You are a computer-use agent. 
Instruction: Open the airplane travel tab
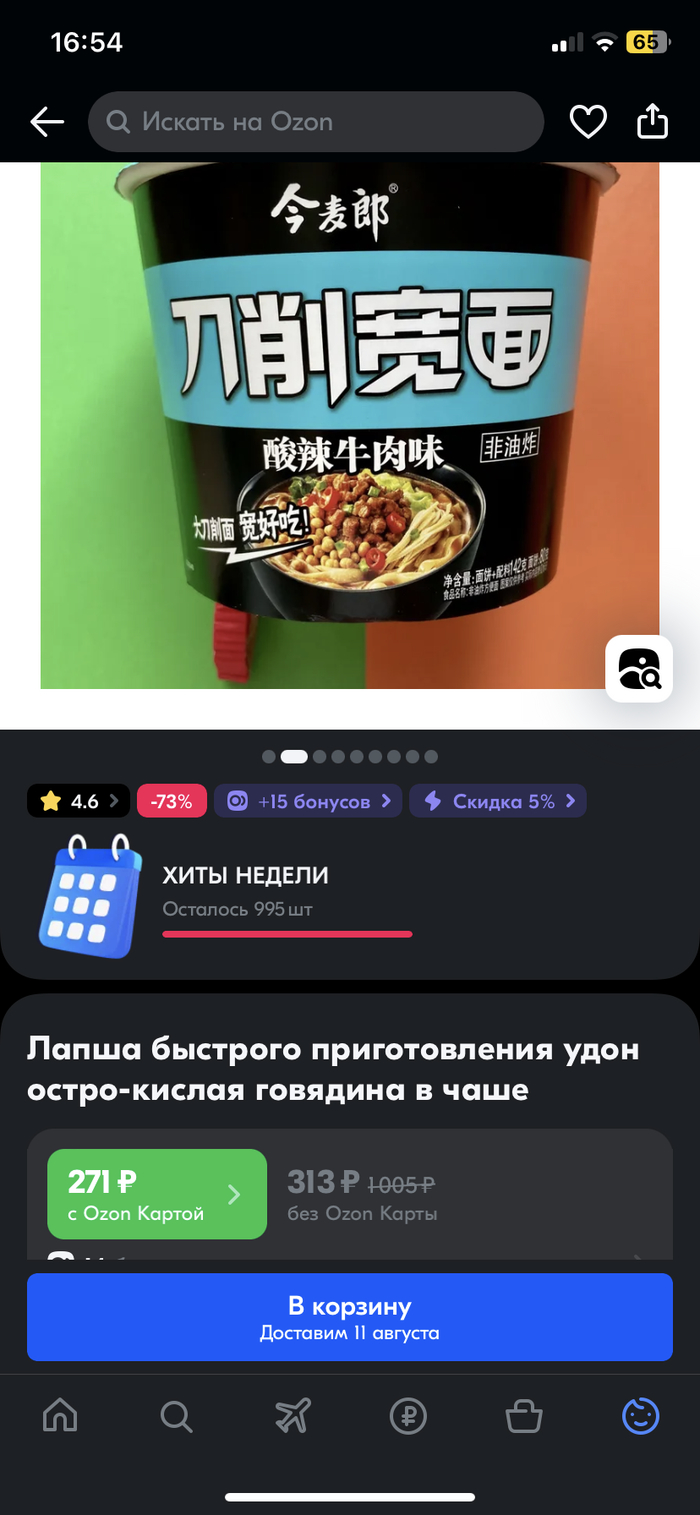pos(293,1416)
